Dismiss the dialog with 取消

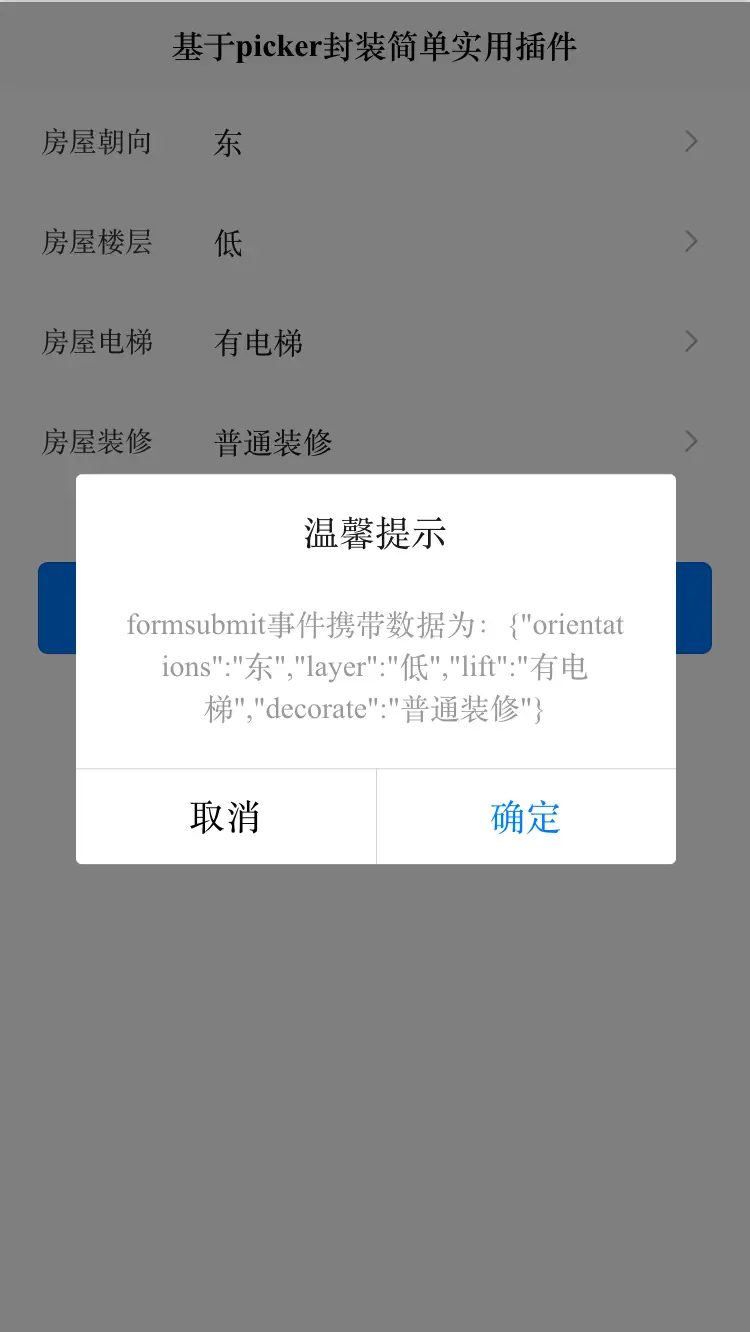pyautogui.click(x=226, y=817)
